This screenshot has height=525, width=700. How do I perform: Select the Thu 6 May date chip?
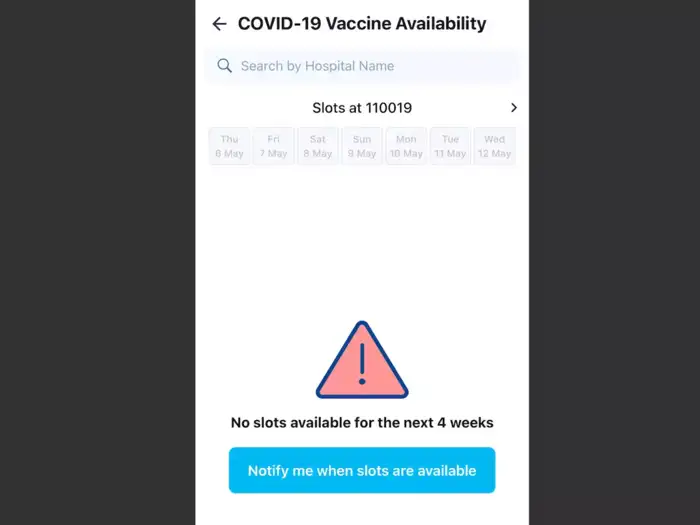[x=229, y=146]
